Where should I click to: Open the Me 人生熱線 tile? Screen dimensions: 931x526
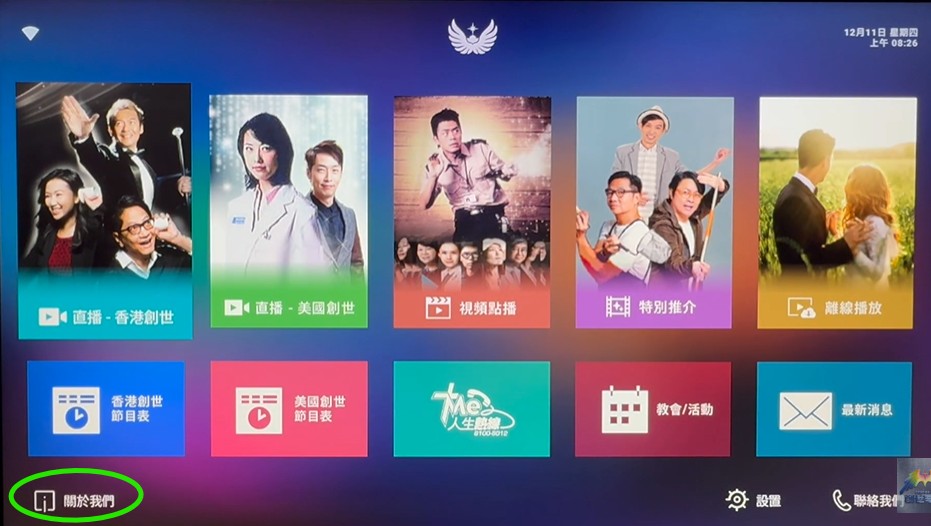pyautogui.click(x=471, y=408)
